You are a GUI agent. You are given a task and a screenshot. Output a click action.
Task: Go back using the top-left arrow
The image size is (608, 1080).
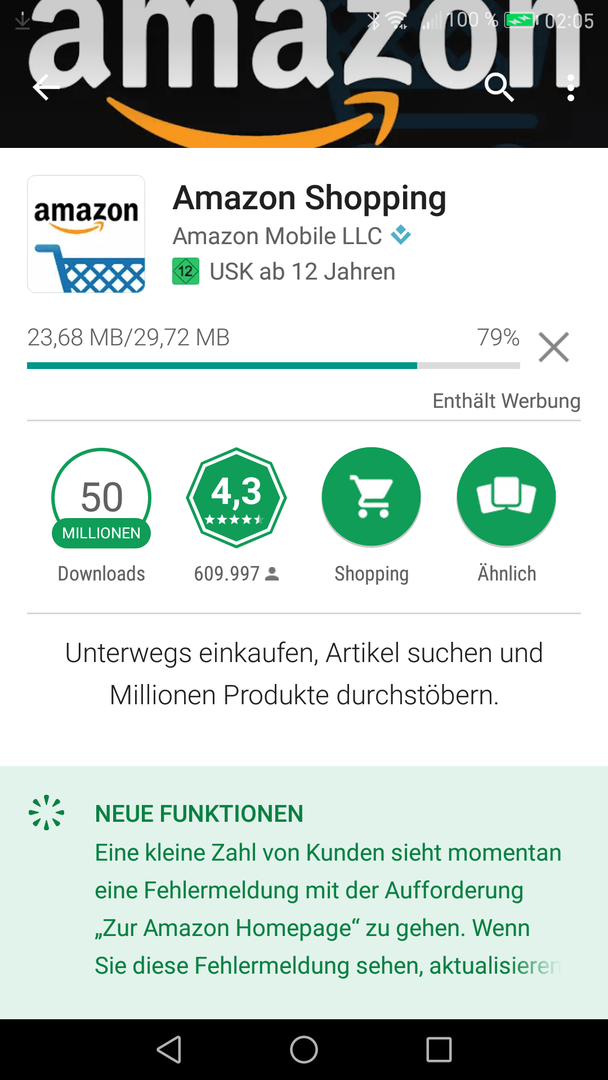pos(46,87)
